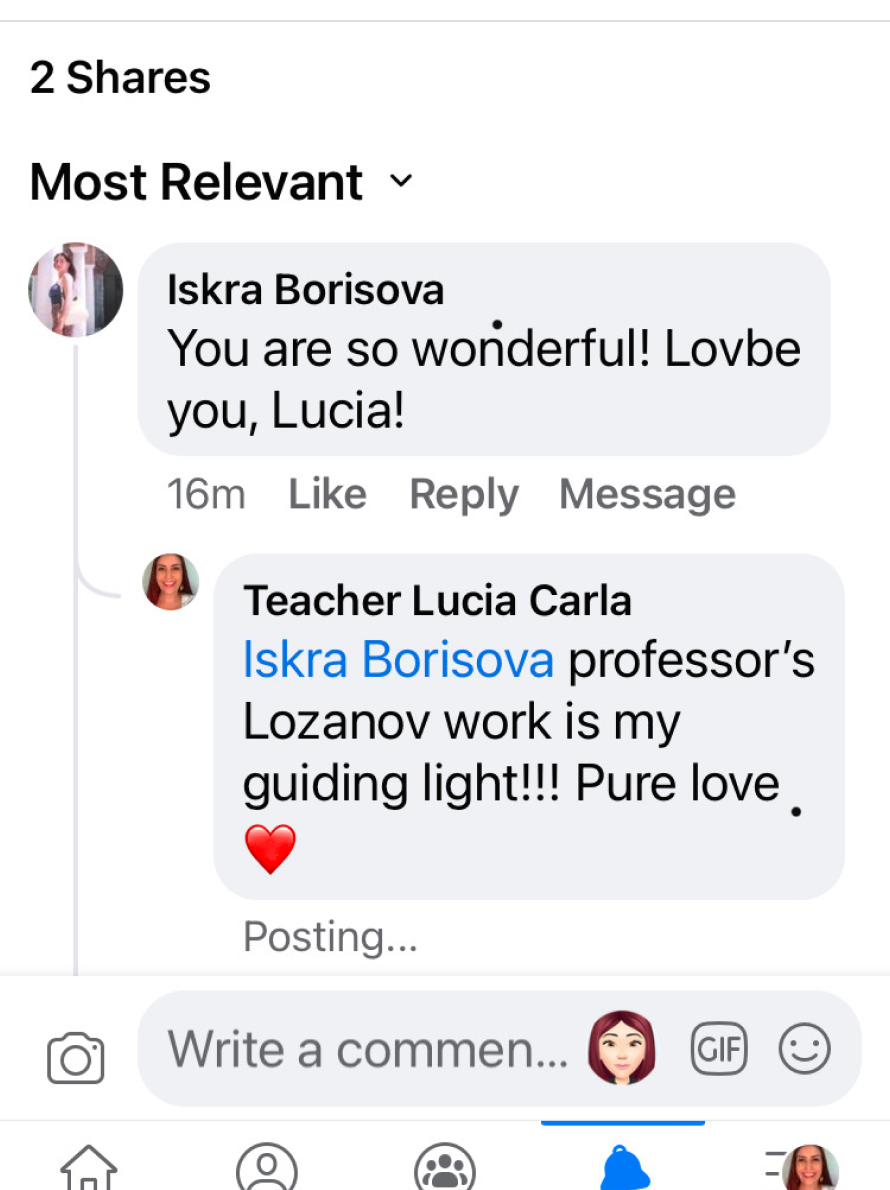
Task: Add a GIF to the comment
Action: pos(719,1050)
